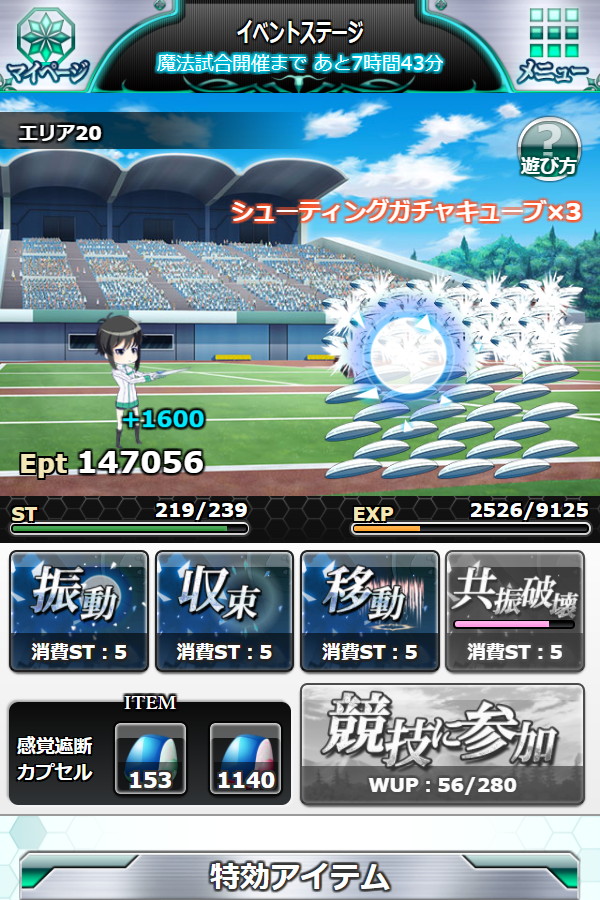Activate the 共振破壊 skill
The height and width of the screenshot is (900, 600).
(514, 610)
